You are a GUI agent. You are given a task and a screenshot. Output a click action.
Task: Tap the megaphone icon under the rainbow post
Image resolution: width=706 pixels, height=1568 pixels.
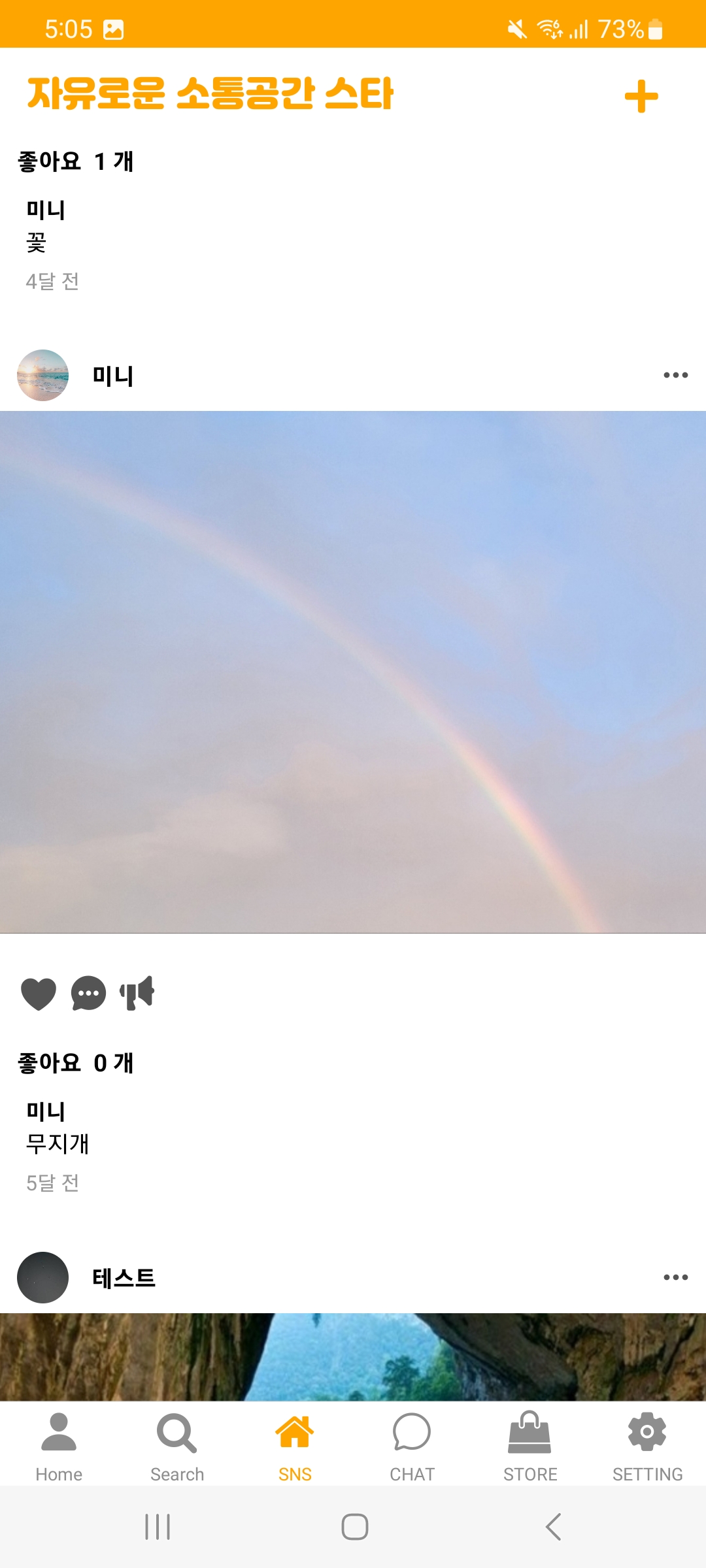tap(137, 994)
